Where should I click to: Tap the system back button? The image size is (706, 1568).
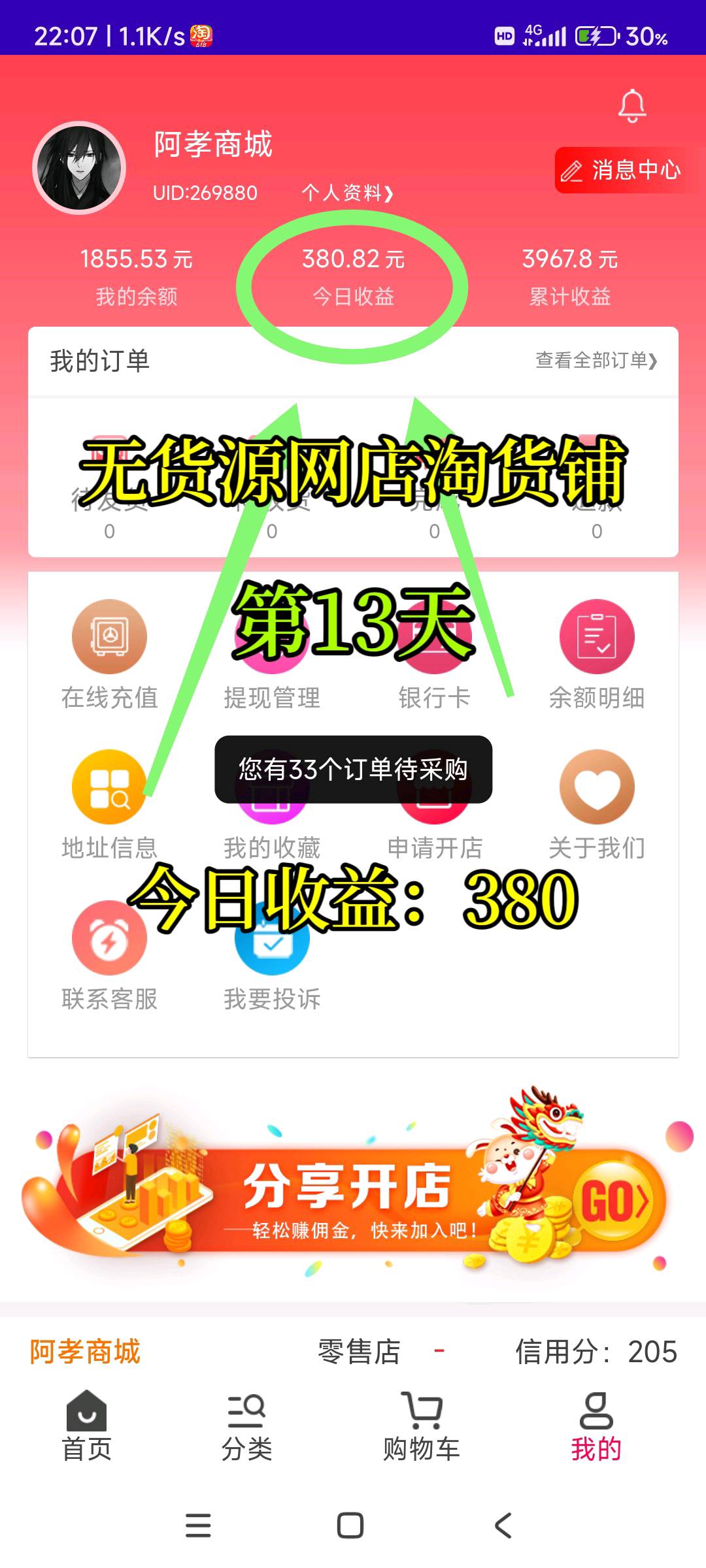point(503,1526)
